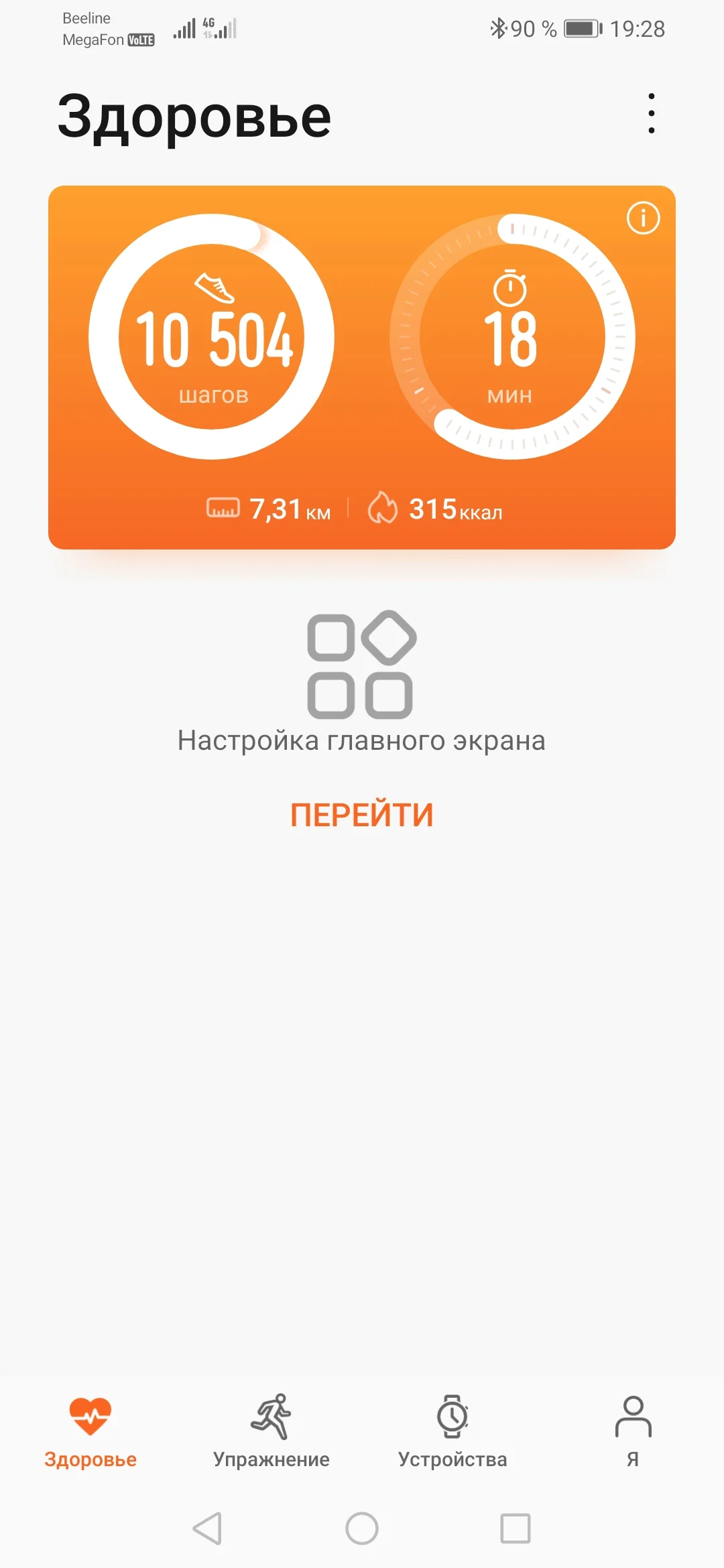The image size is (724, 1568).
Task: Open the 10 504 steps ring details
Action: [x=212, y=337]
